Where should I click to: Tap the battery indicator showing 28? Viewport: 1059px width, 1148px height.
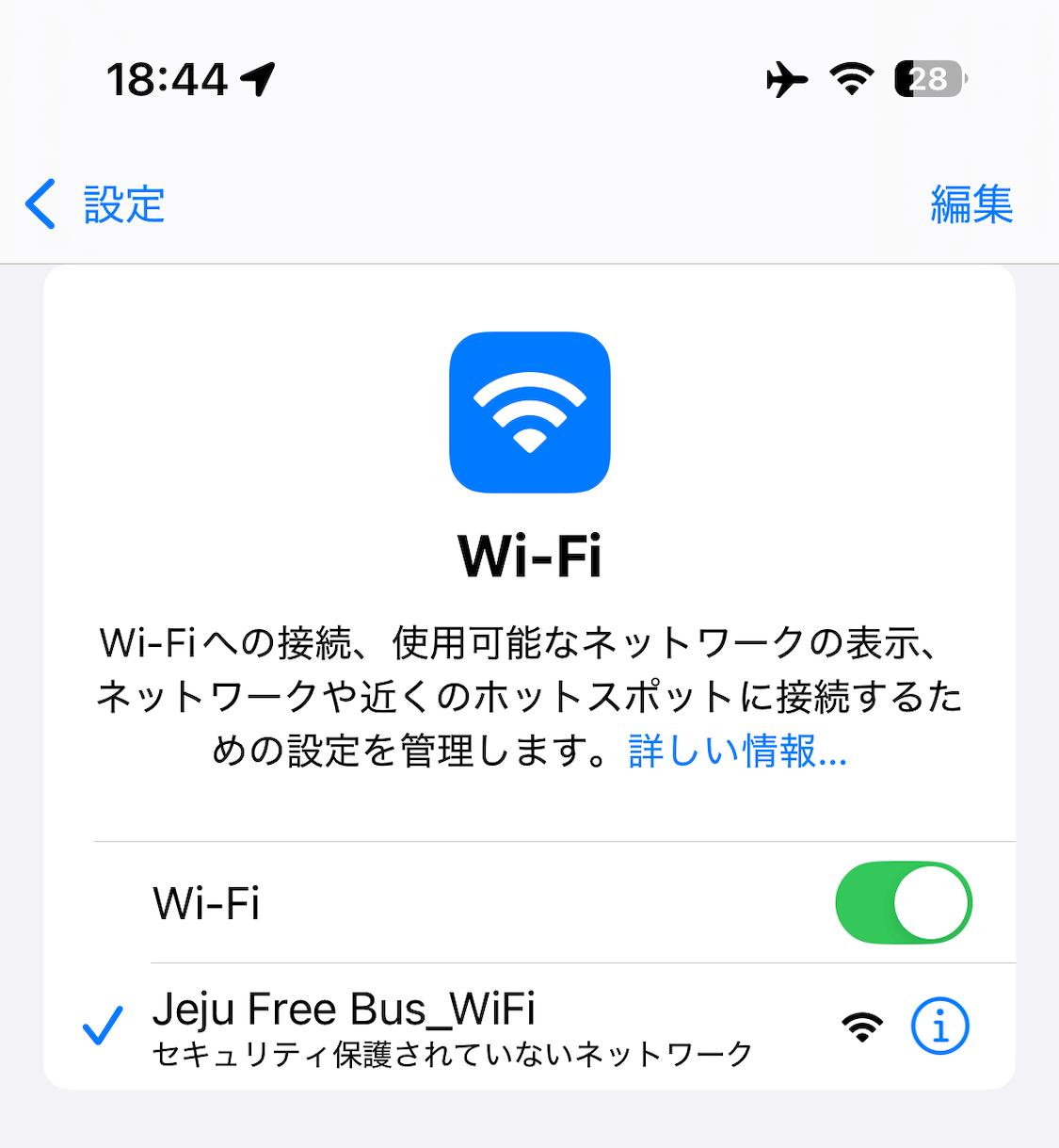[927, 80]
